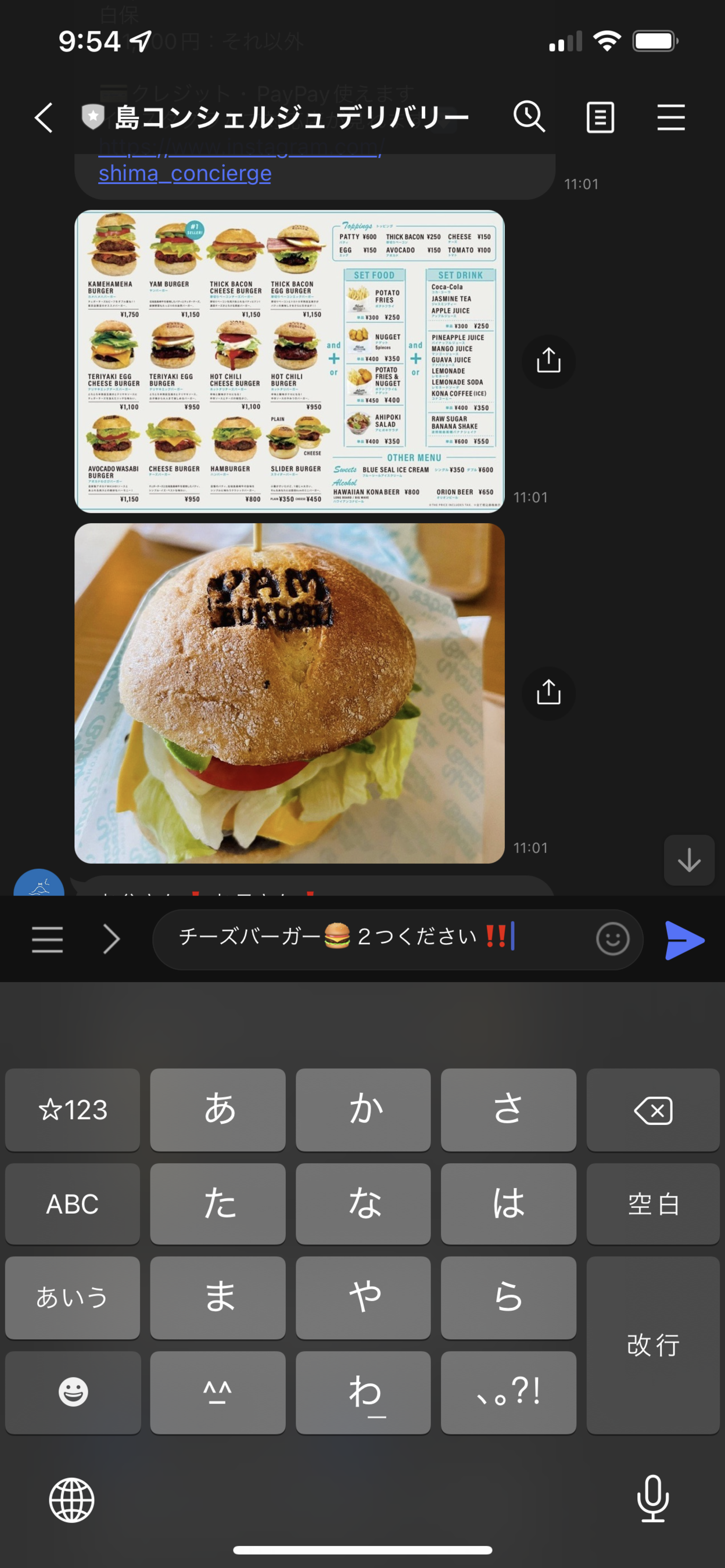This screenshot has height=1568, width=725.
Task: Open the chat notes icon
Action: [600, 117]
